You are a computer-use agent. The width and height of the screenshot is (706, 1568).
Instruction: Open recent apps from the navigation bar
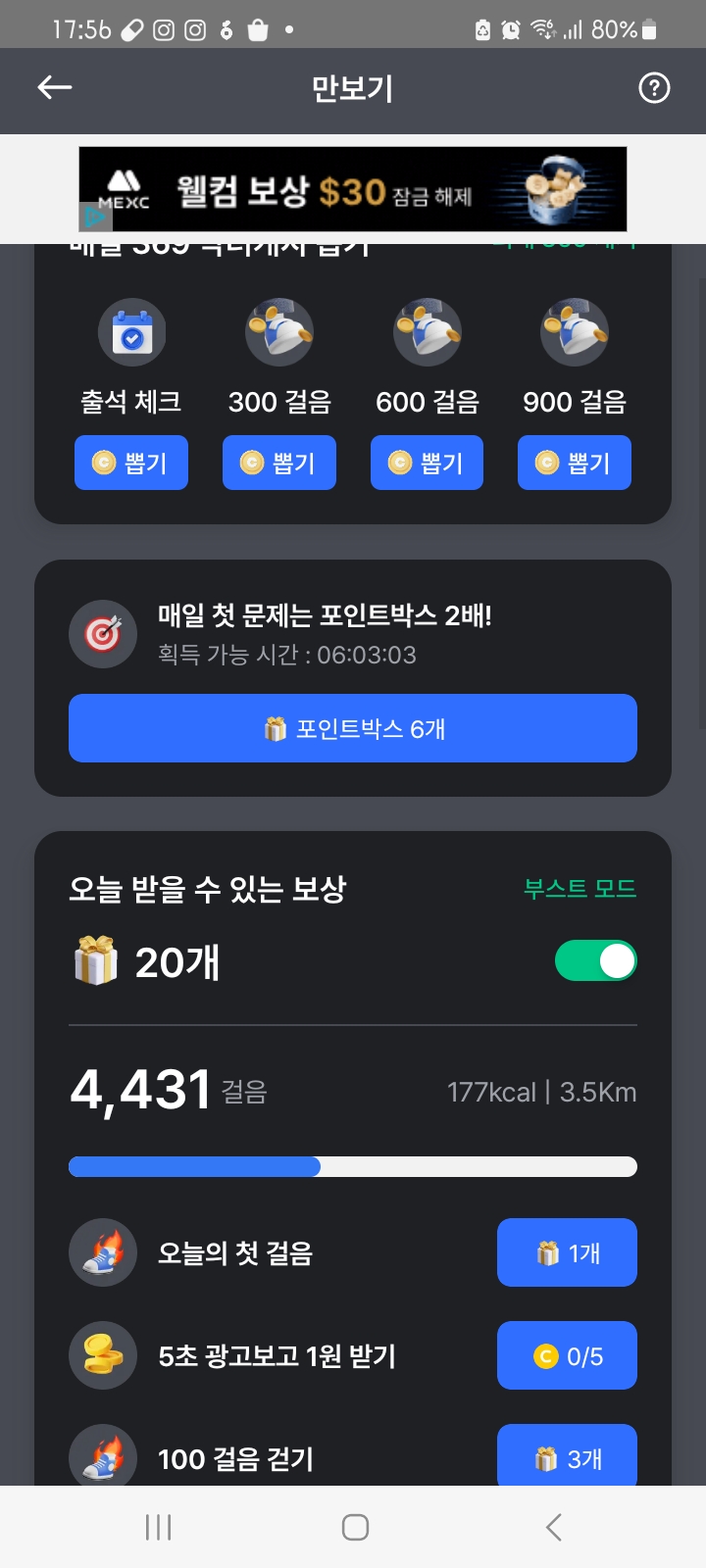(158, 1527)
